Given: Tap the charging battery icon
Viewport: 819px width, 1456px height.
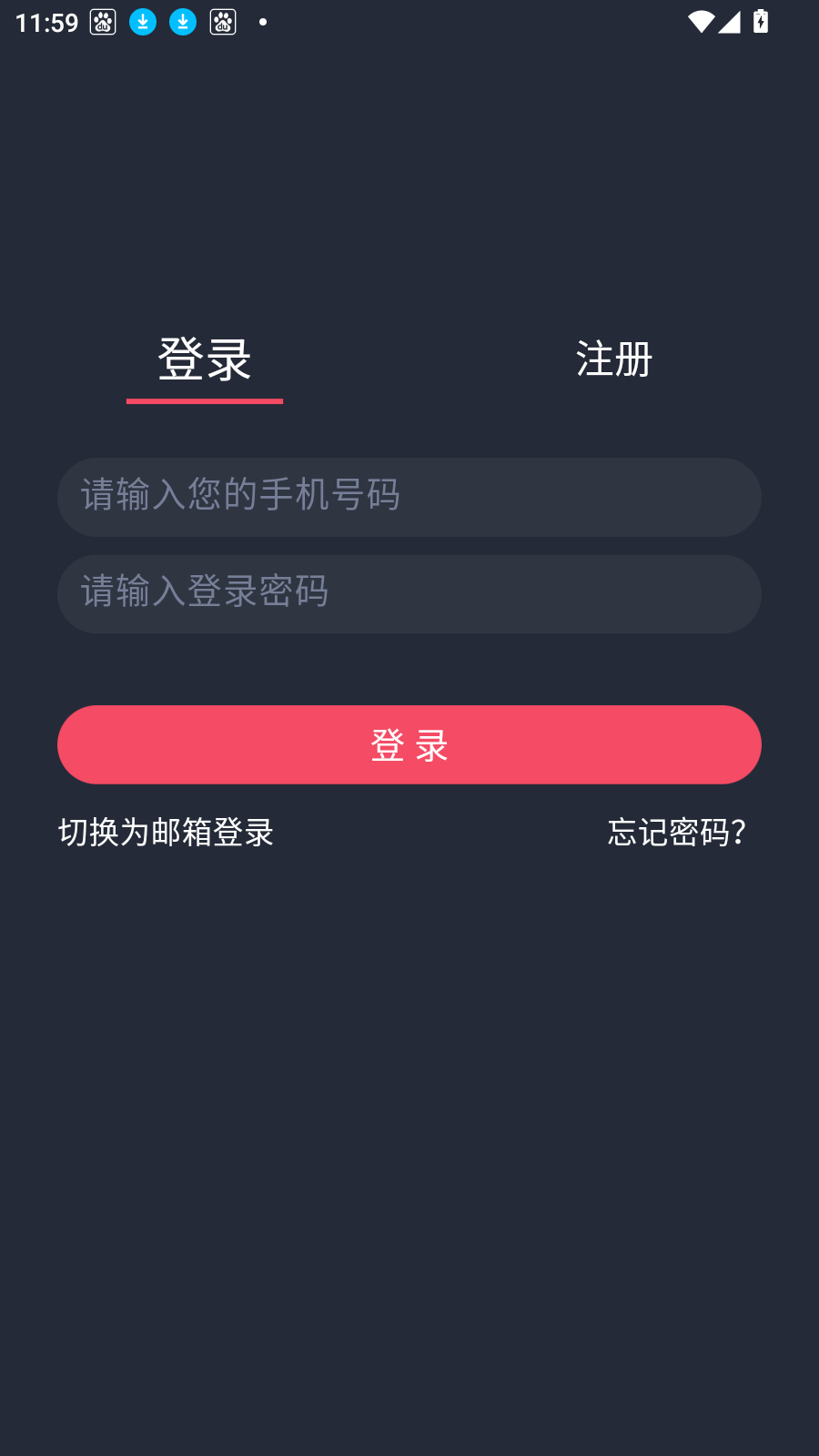Looking at the screenshot, I should tap(760, 21).
